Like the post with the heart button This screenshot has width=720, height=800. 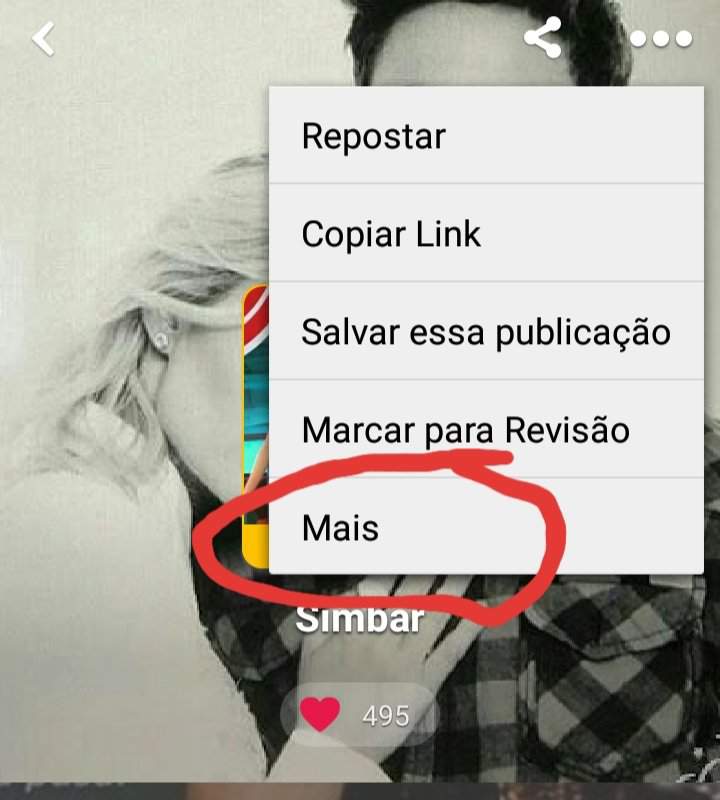click(x=321, y=715)
